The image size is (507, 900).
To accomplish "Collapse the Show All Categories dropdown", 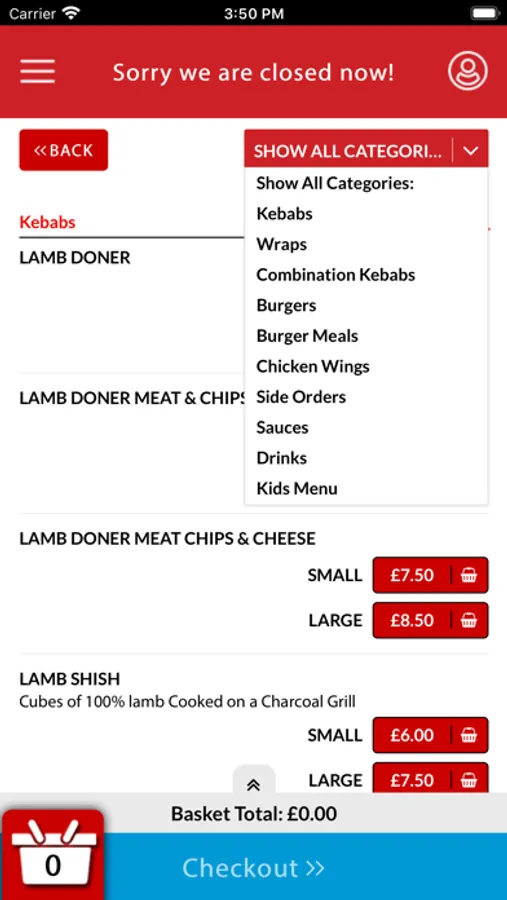I will point(366,151).
